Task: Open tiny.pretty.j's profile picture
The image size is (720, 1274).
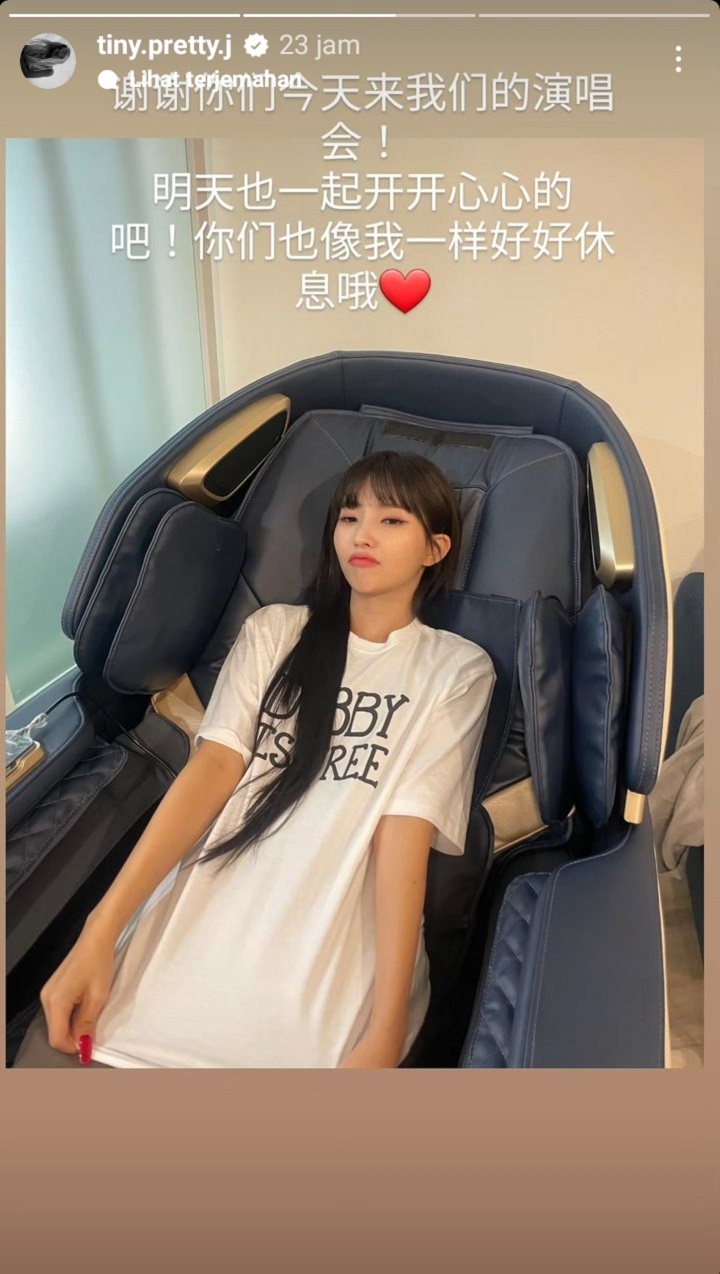Action: 47,60
